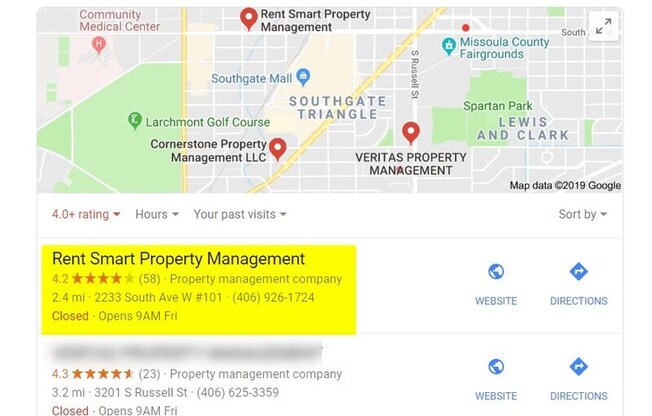Visit website for Rent Smart Property Management
Image resolution: width=652 pixels, height=416 pixels.
coord(495,284)
